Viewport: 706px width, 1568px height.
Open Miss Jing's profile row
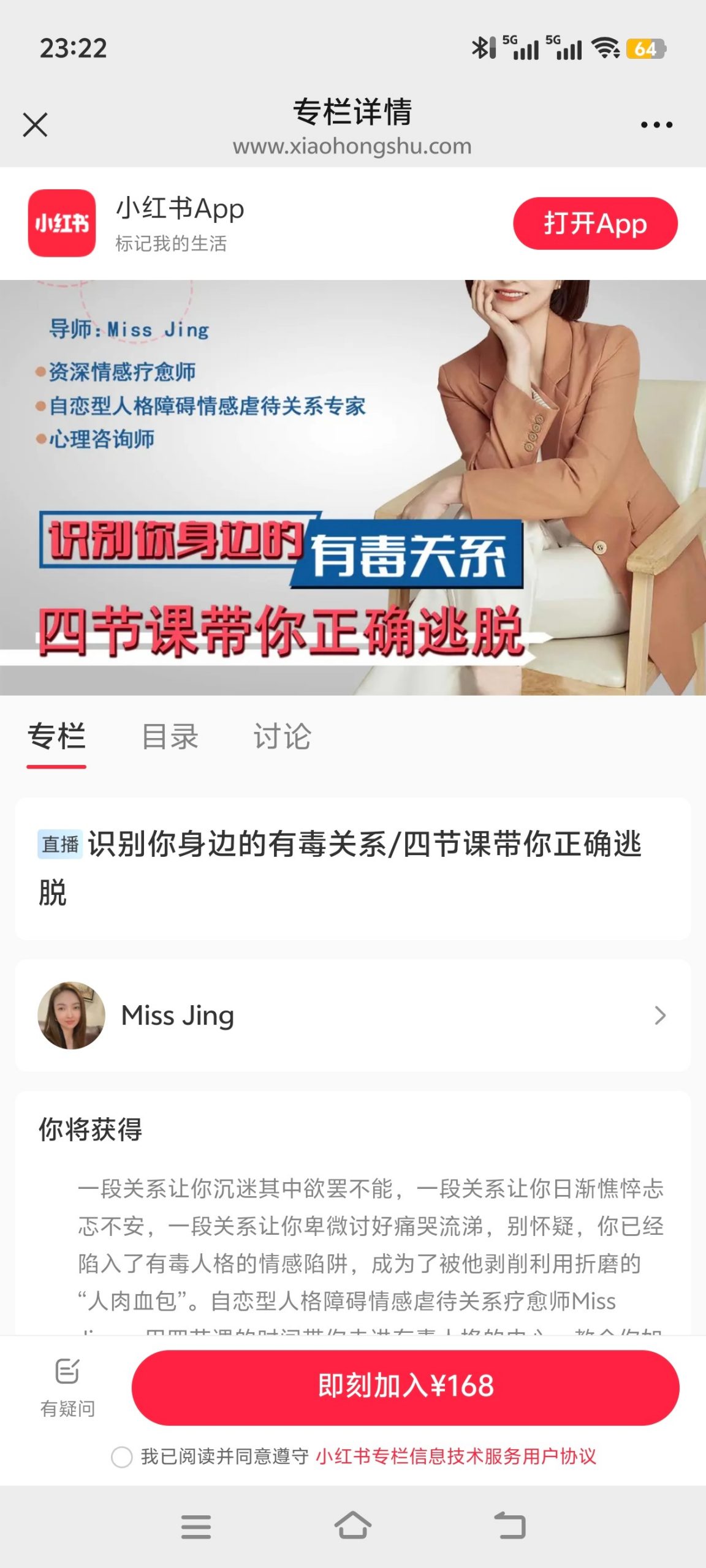pos(352,1016)
